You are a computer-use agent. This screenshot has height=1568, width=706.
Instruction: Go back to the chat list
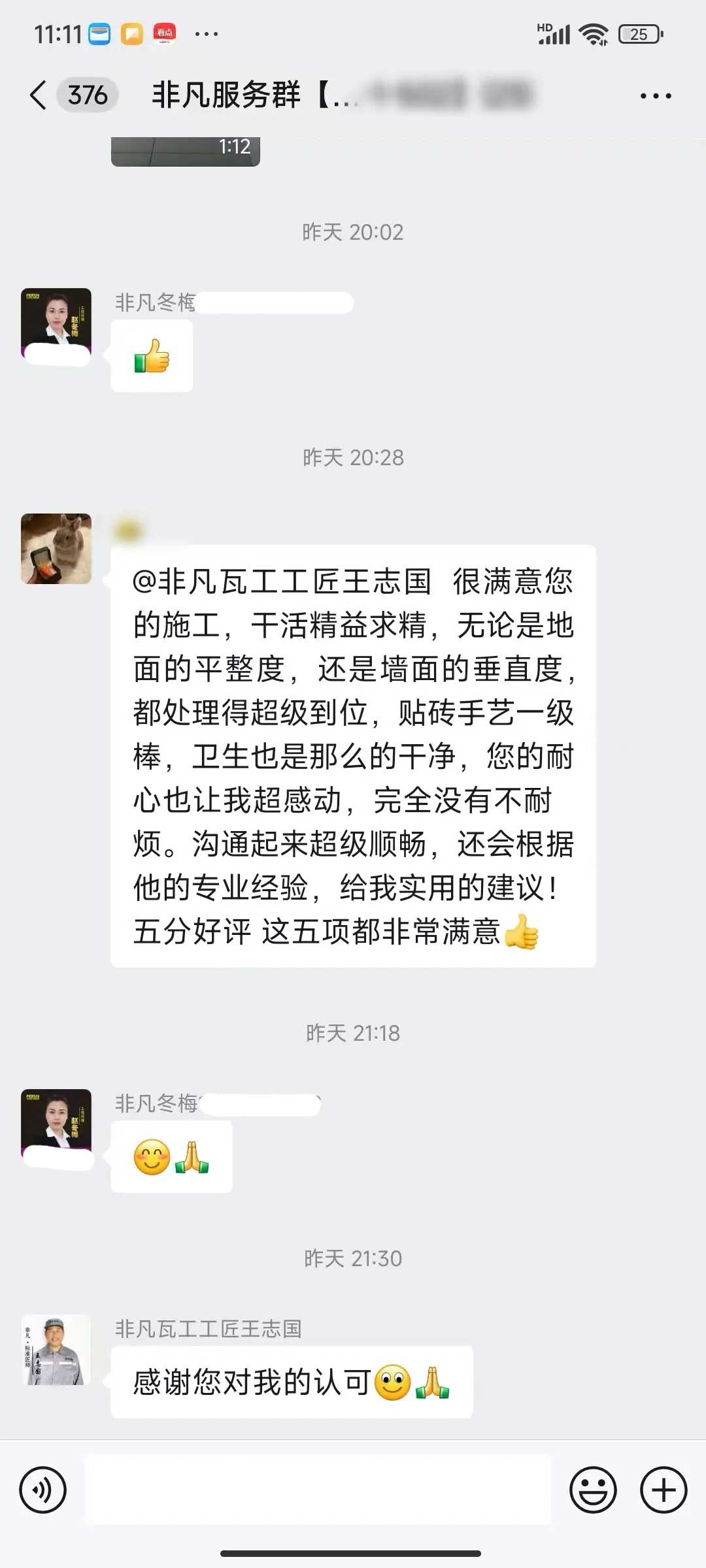point(39,95)
